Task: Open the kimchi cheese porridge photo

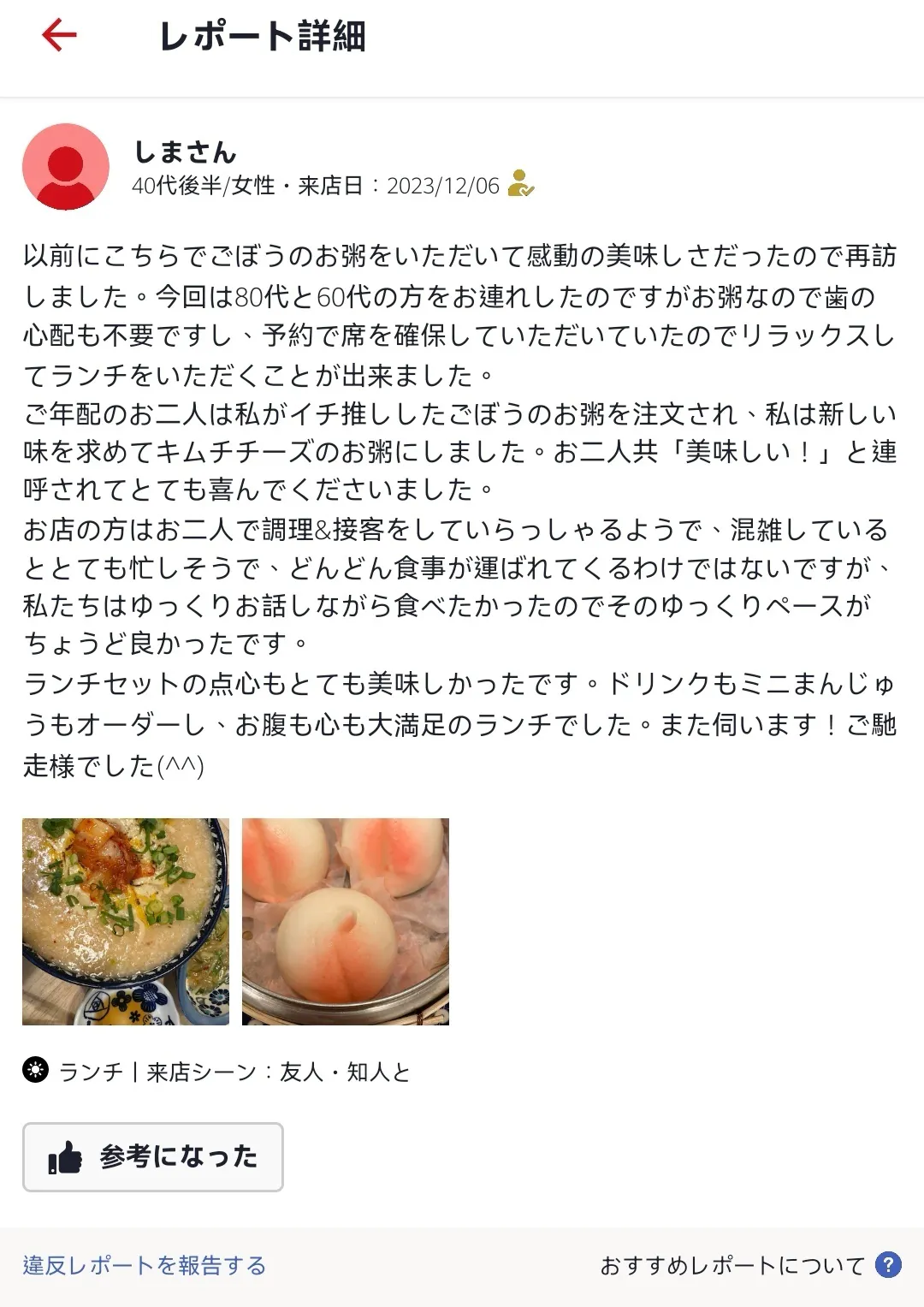Action: (126, 921)
